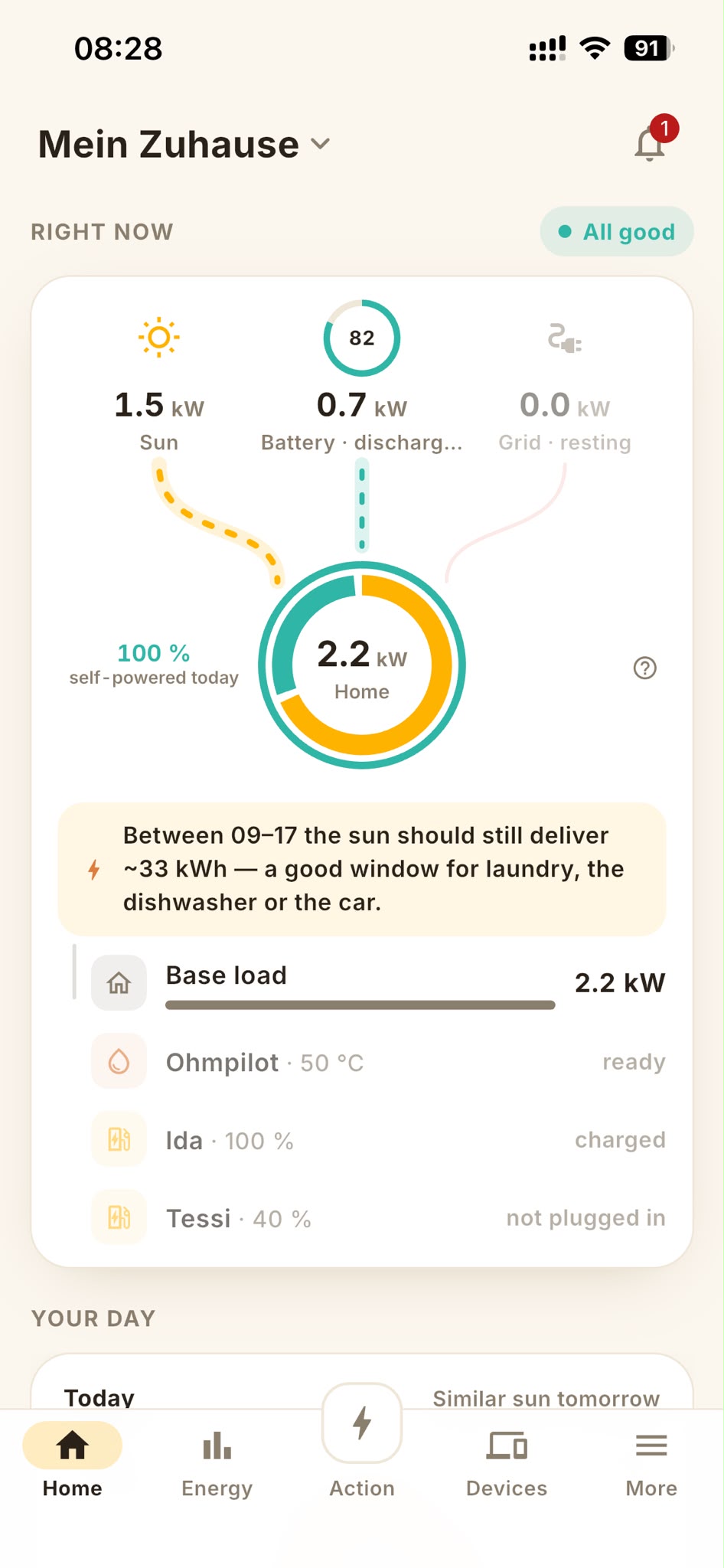Open the Action lightning button
Screen dimensions: 724x1568
(362, 1423)
